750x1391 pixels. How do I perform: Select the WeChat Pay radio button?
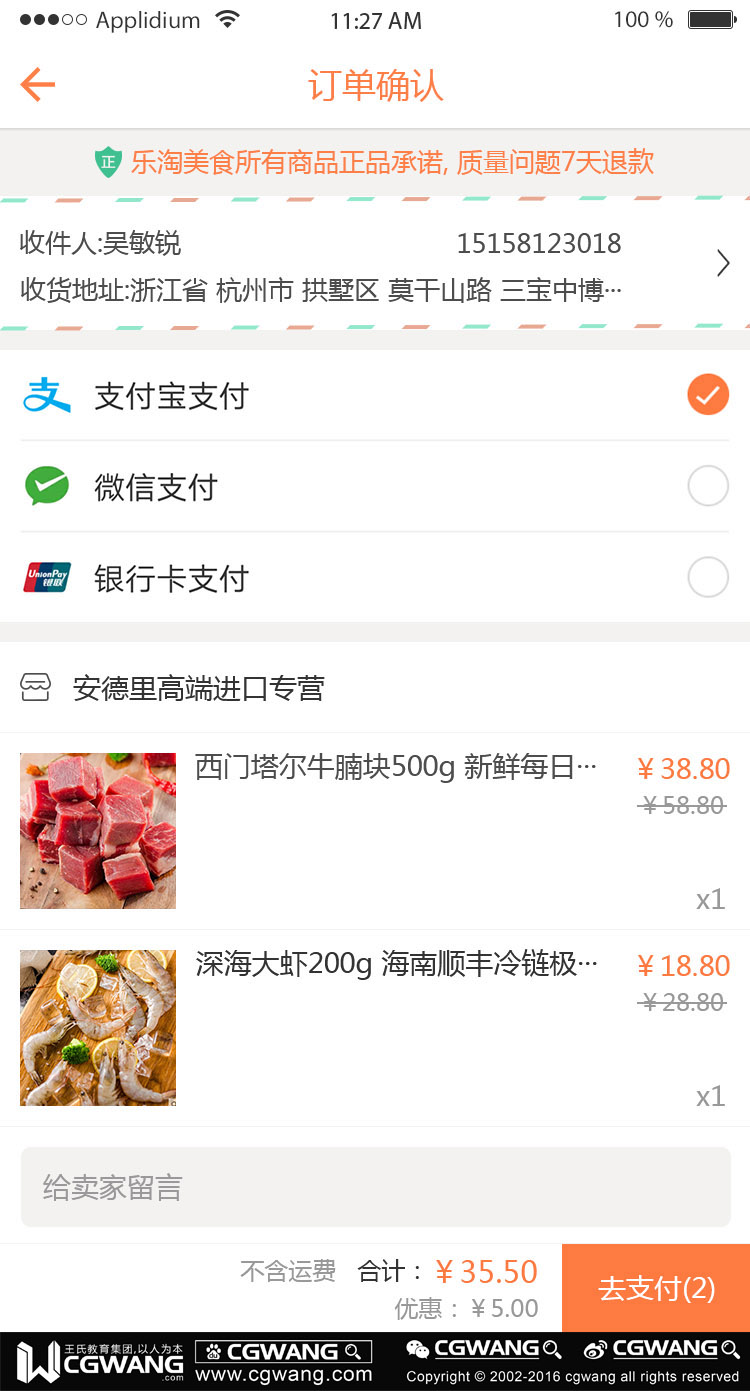(708, 486)
